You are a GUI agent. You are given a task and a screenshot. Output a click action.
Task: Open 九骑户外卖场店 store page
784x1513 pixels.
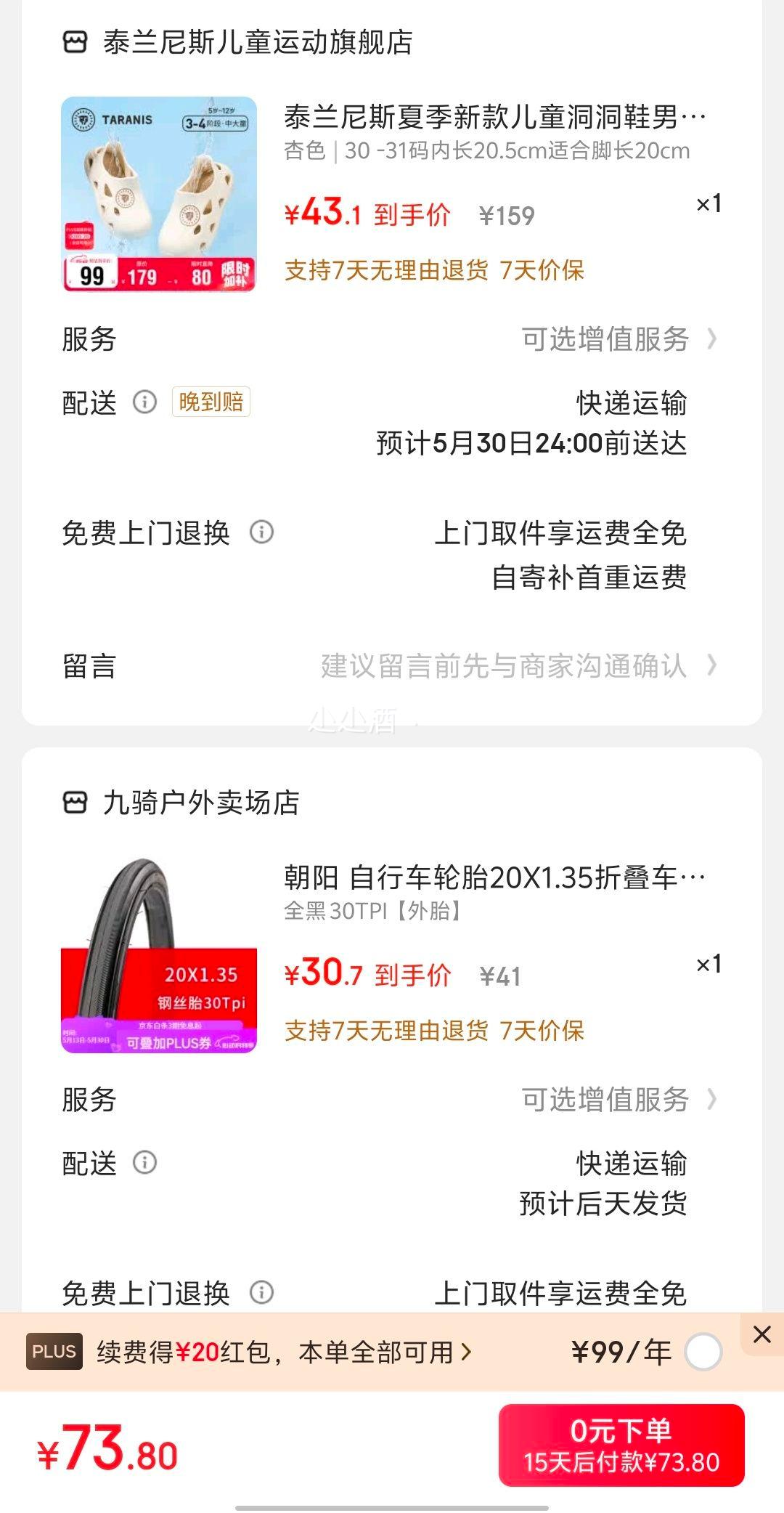(x=200, y=803)
